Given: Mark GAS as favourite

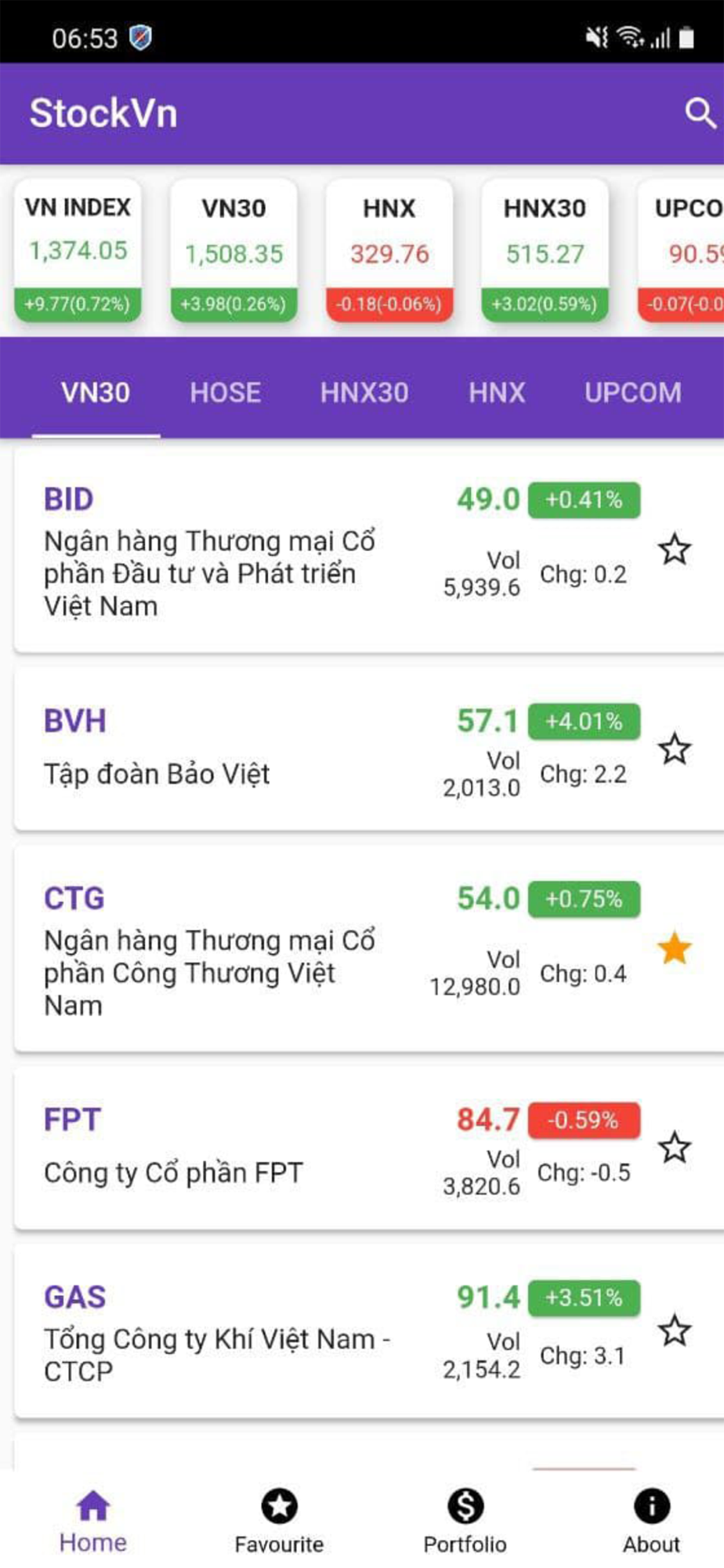Looking at the screenshot, I should coord(674,1330).
